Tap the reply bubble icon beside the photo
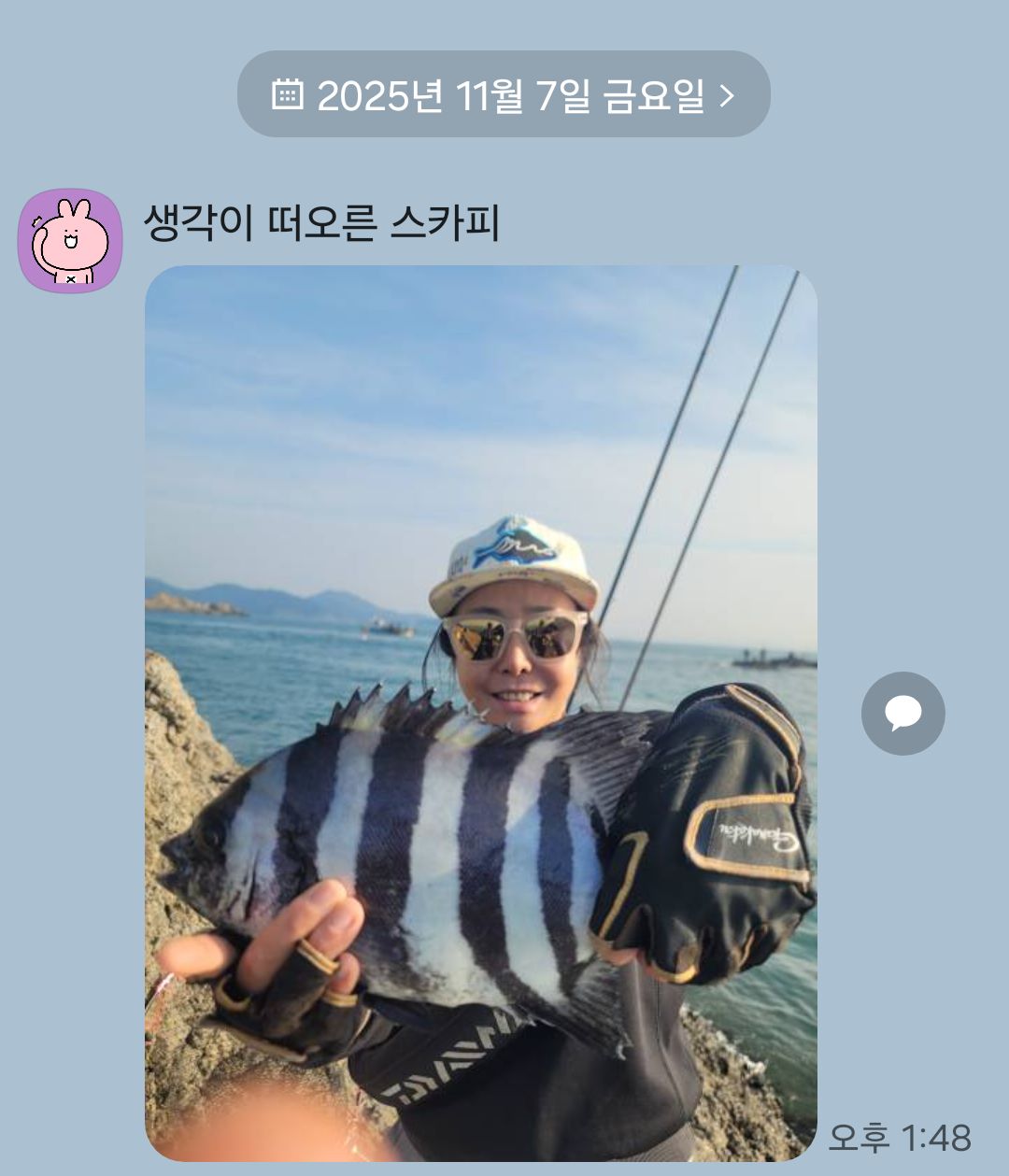Viewport: 1009px width, 1176px height. (902, 714)
